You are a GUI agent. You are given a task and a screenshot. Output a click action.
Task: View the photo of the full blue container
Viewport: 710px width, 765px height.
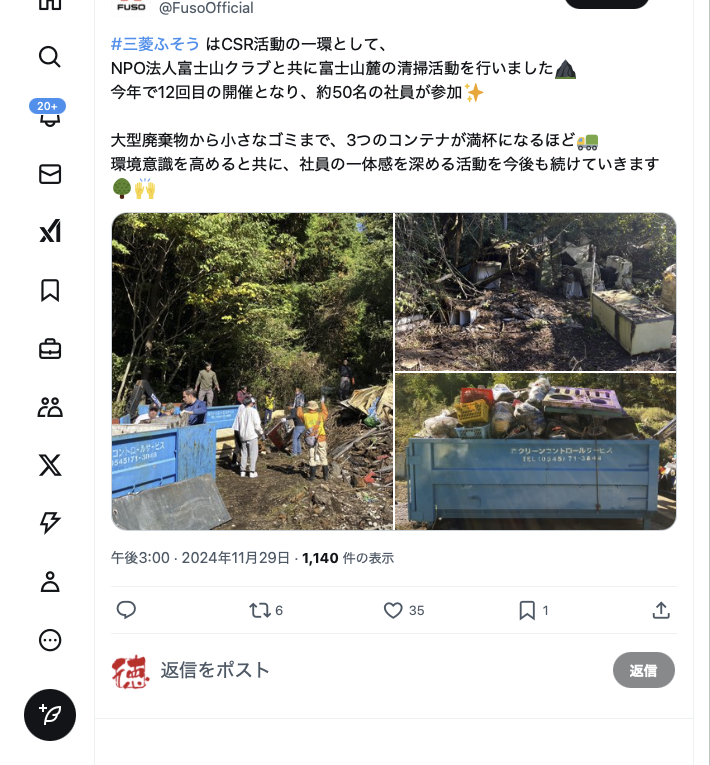(535, 451)
